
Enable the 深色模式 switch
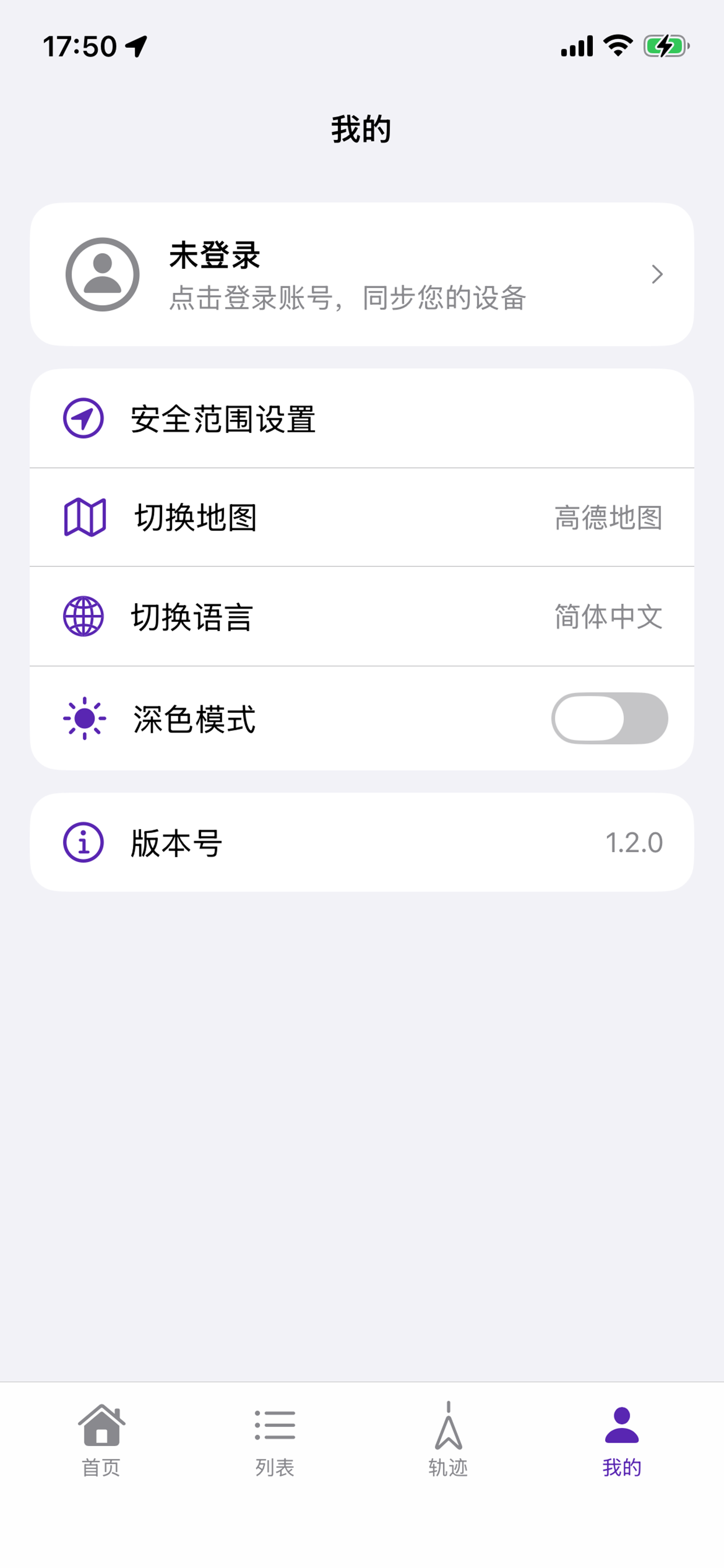[610, 718]
